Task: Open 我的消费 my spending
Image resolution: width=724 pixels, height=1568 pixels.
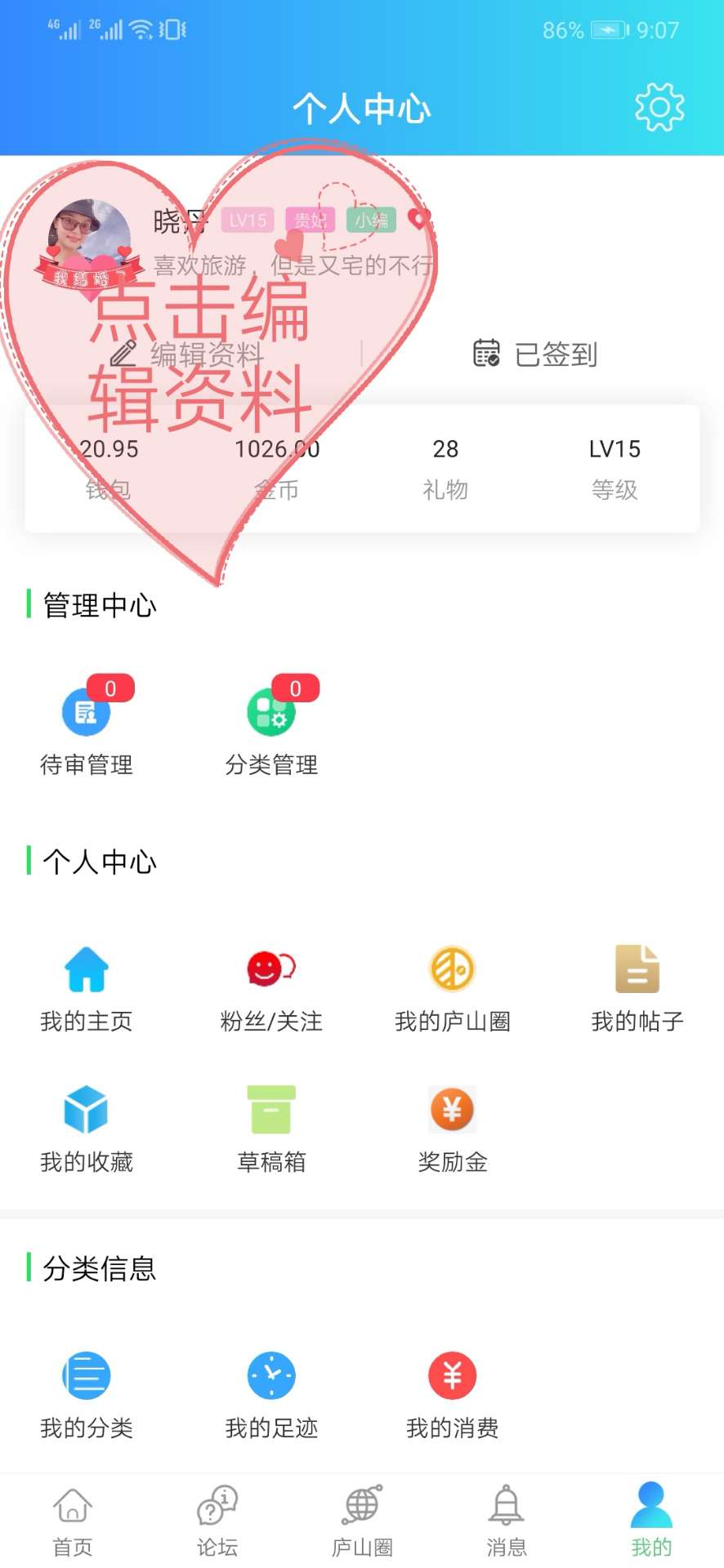Action: tap(453, 1393)
